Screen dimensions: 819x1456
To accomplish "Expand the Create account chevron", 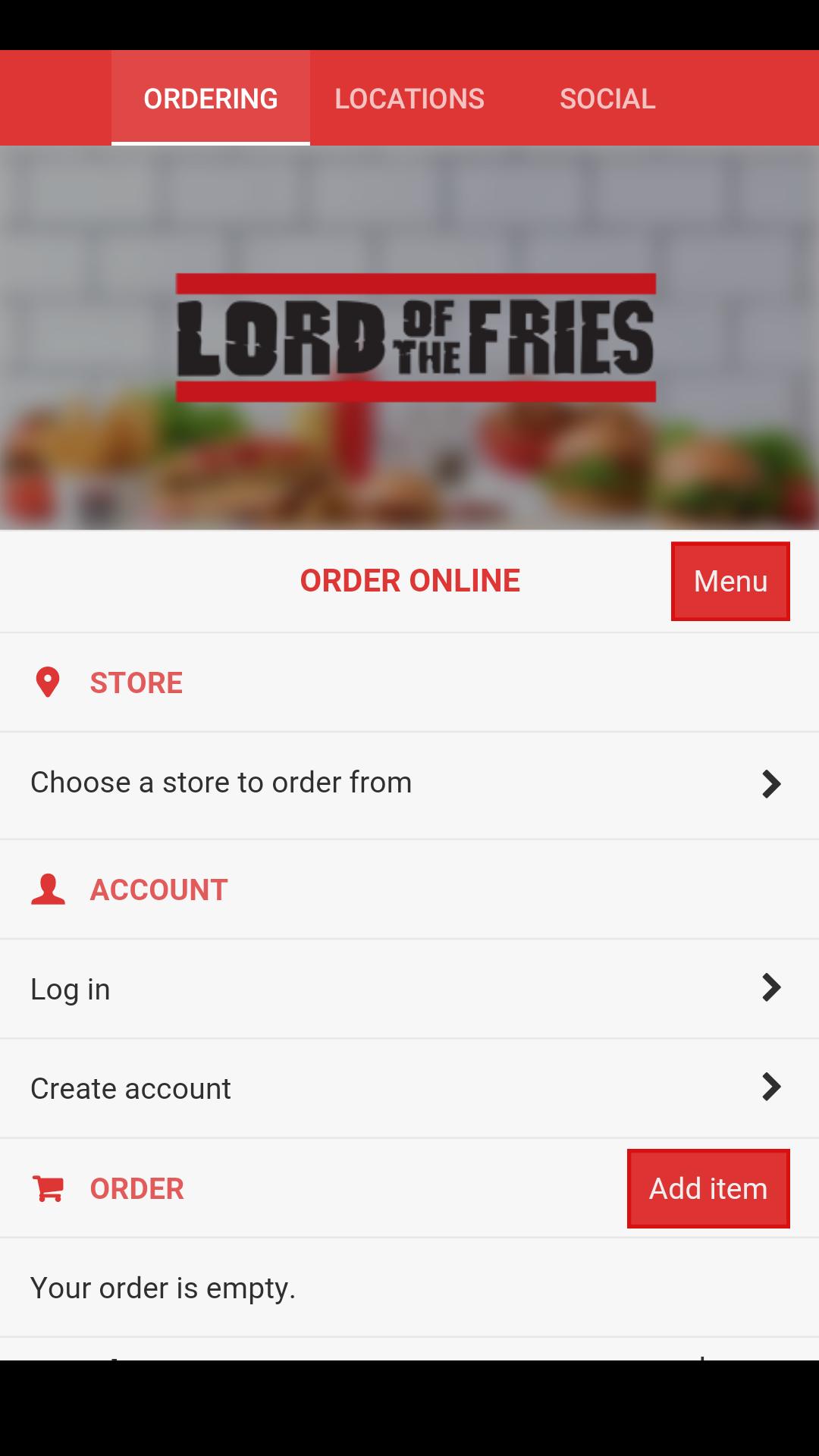I will [x=772, y=1088].
